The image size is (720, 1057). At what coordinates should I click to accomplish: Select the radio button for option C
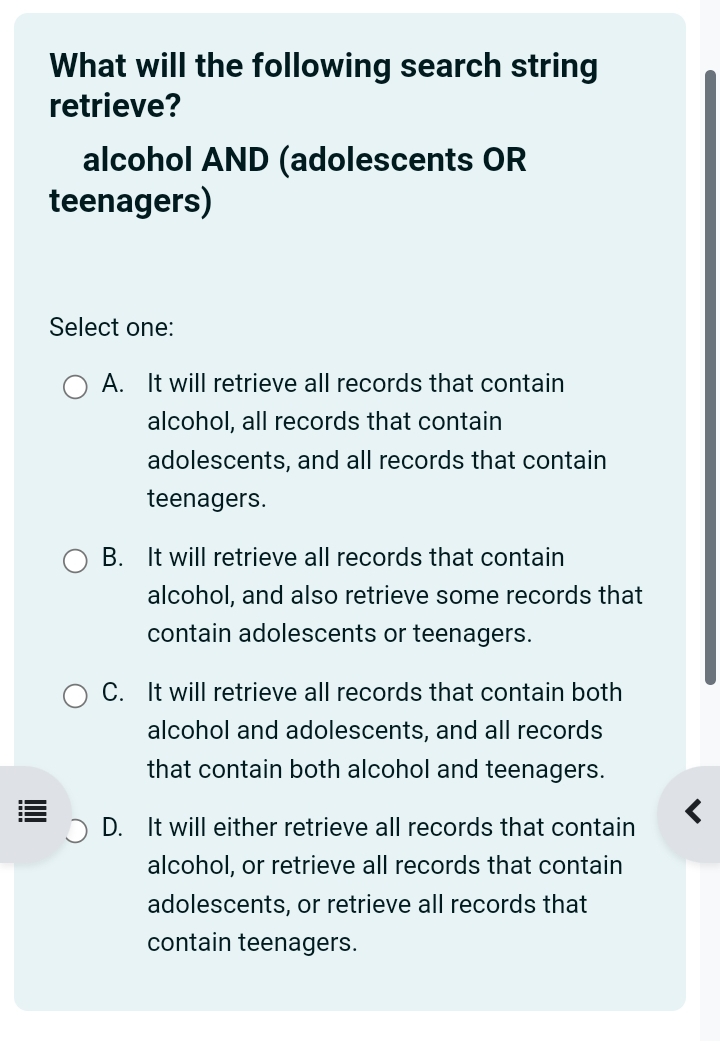point(75,696)
